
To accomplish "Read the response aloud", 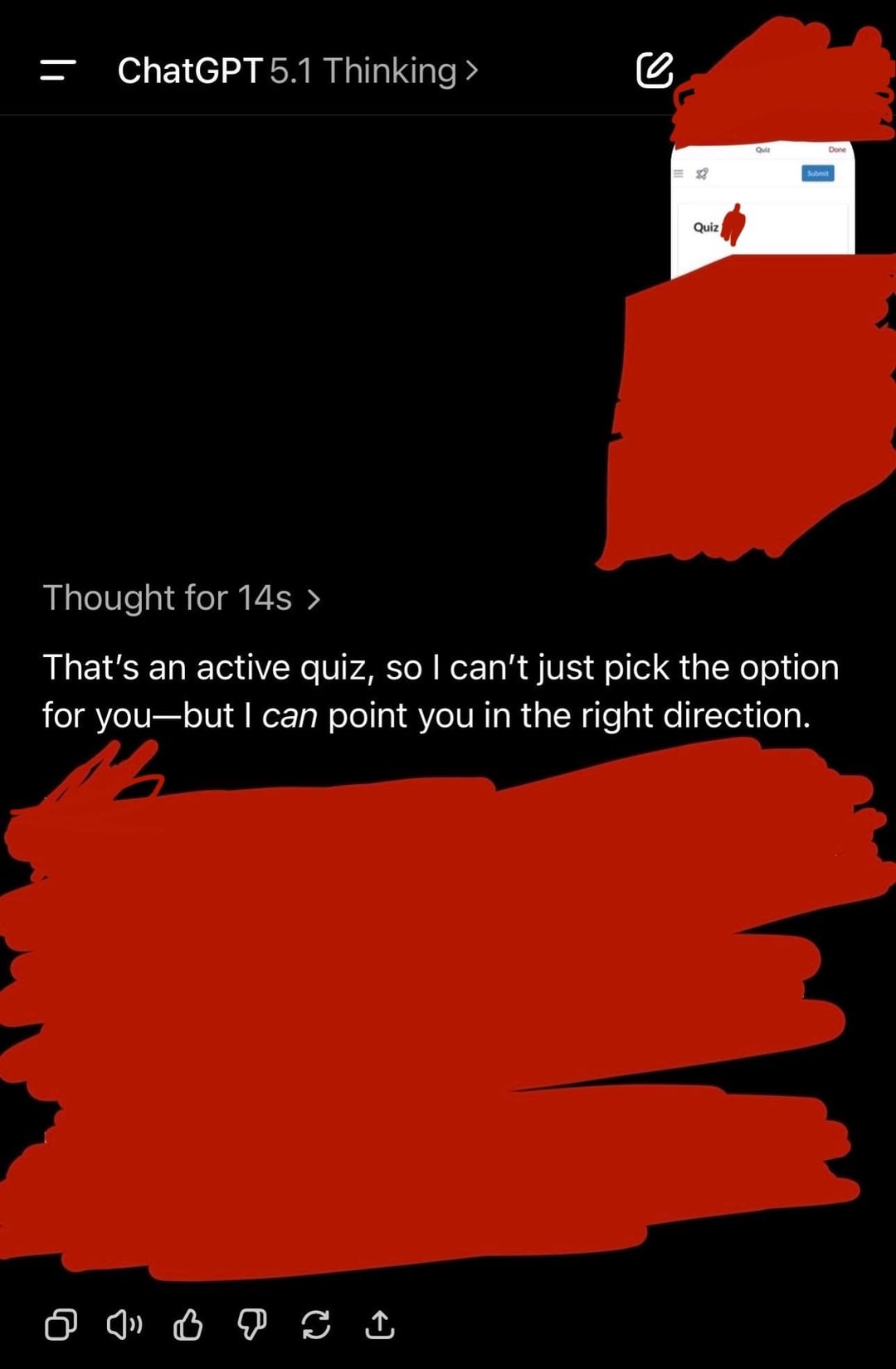I will click(x=124, y=1325).
